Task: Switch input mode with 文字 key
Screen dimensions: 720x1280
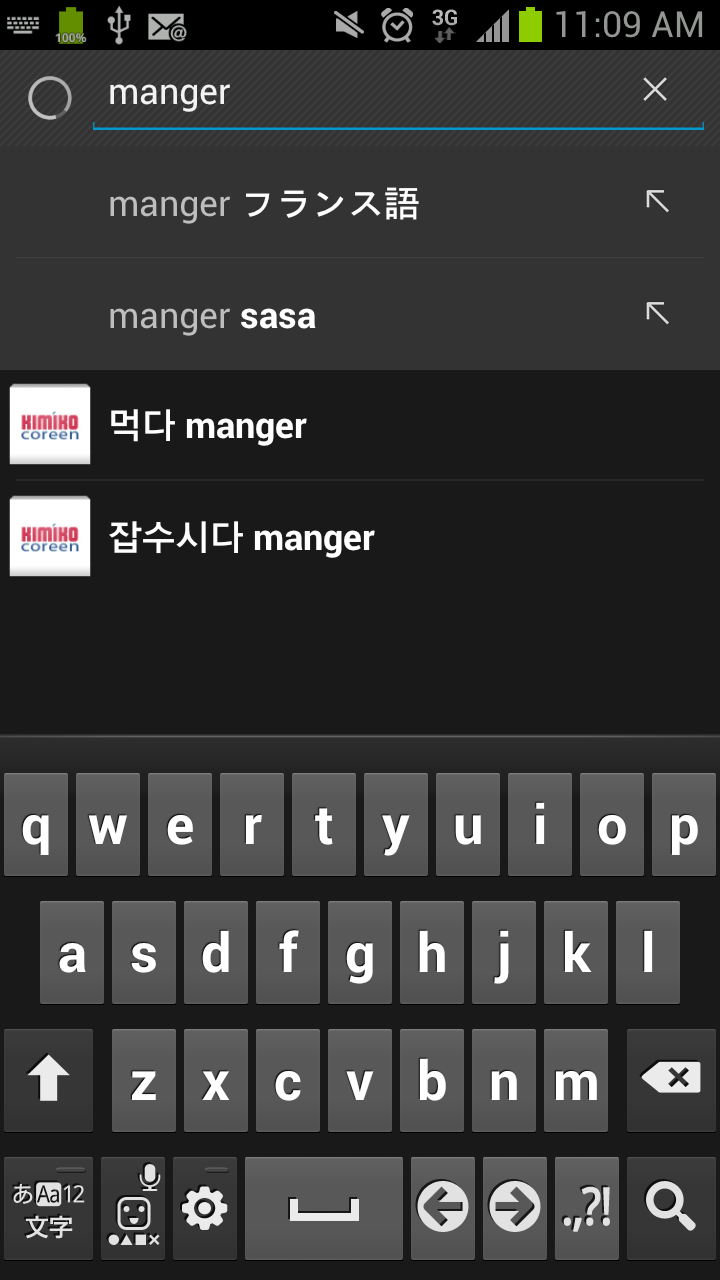Action: [x=48, y=1208]
